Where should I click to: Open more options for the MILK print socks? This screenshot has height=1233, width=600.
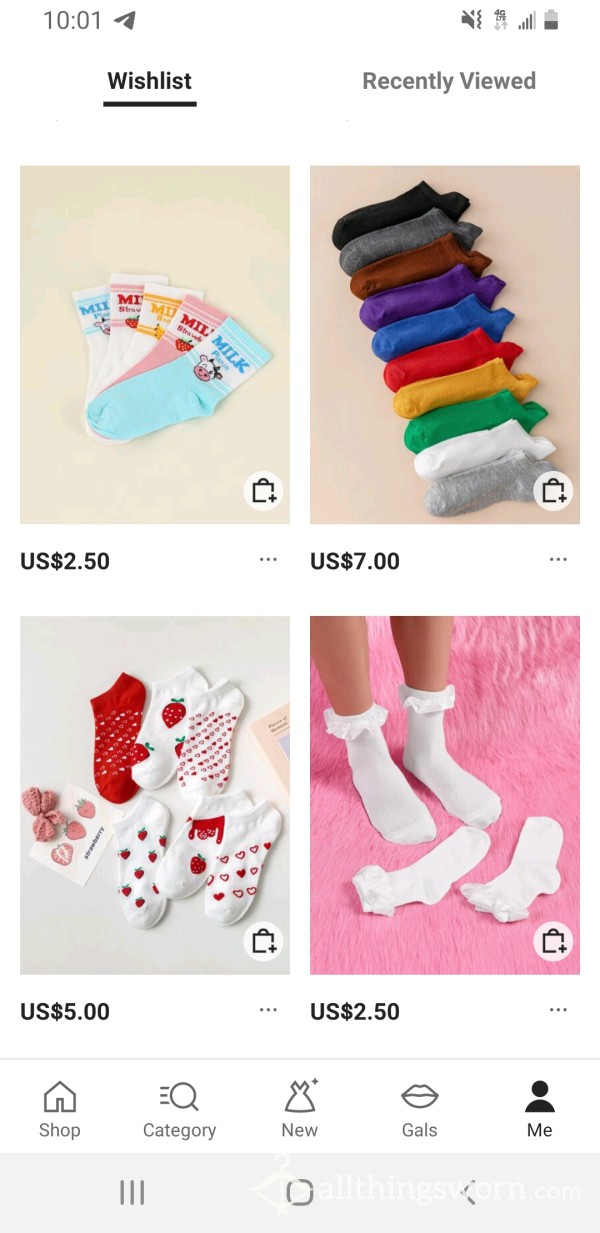click(268, 560)
